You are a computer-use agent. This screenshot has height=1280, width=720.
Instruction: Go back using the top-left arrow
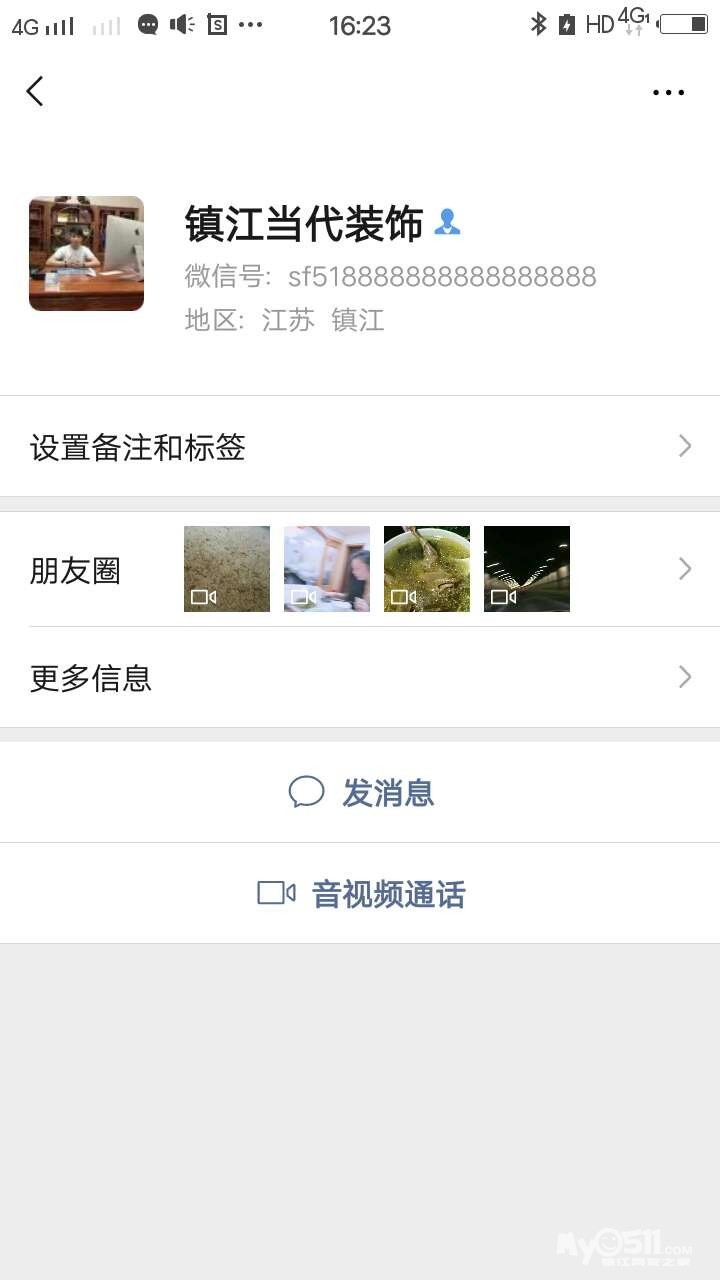(x=35, y=92)
